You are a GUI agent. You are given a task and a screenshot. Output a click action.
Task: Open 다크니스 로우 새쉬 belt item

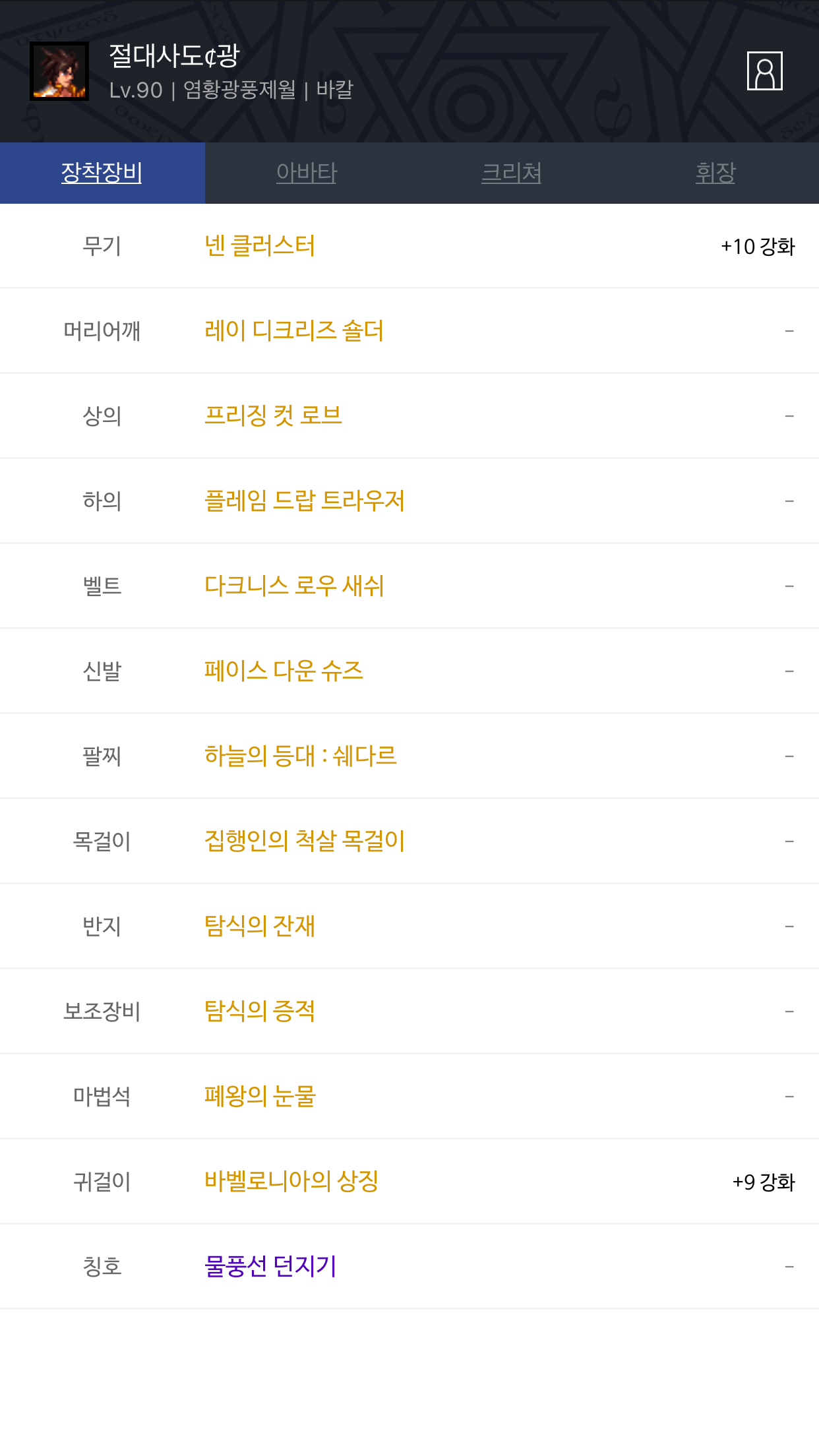click(294, 586)
